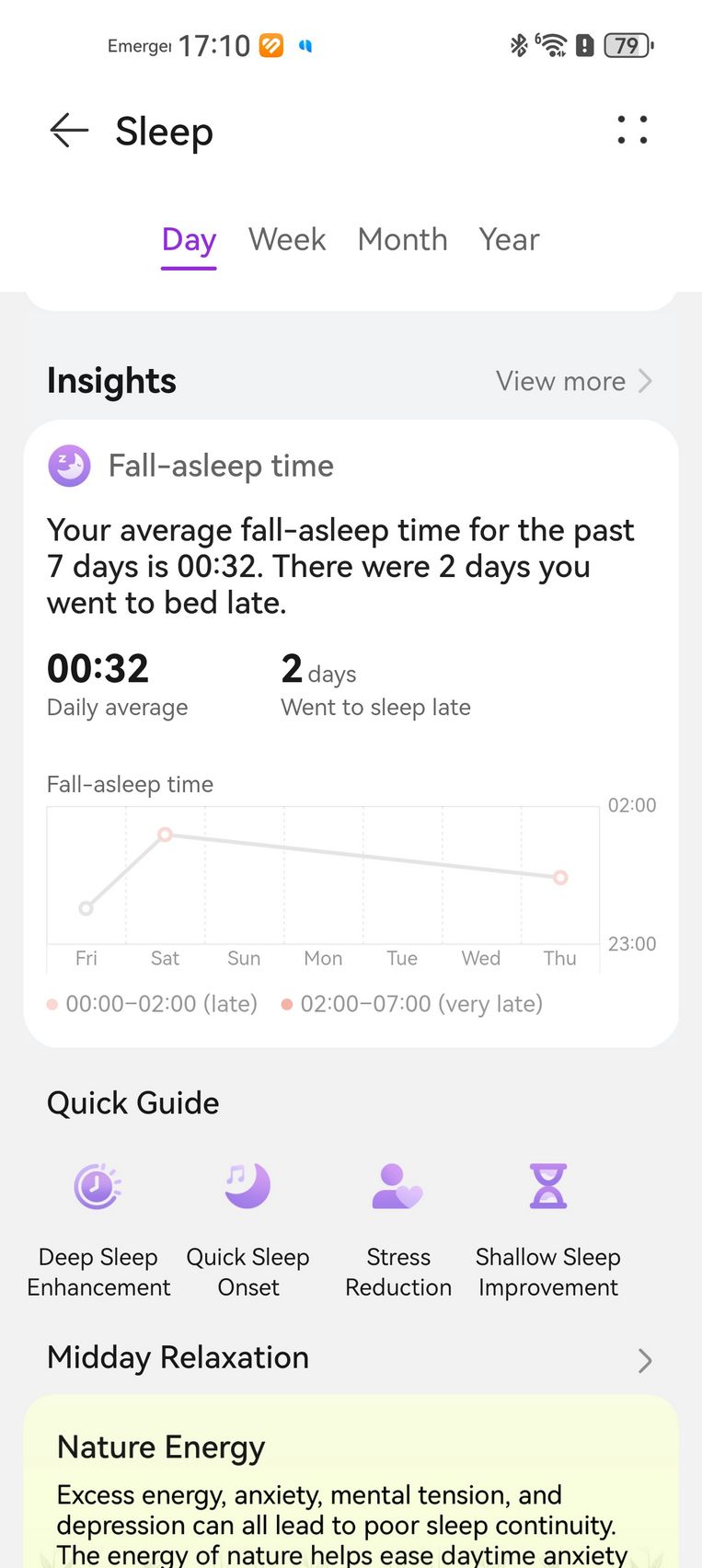This screenshot has width=702, height=1568.
Task: Select the Day tab
Action: [x=189, y=240]
